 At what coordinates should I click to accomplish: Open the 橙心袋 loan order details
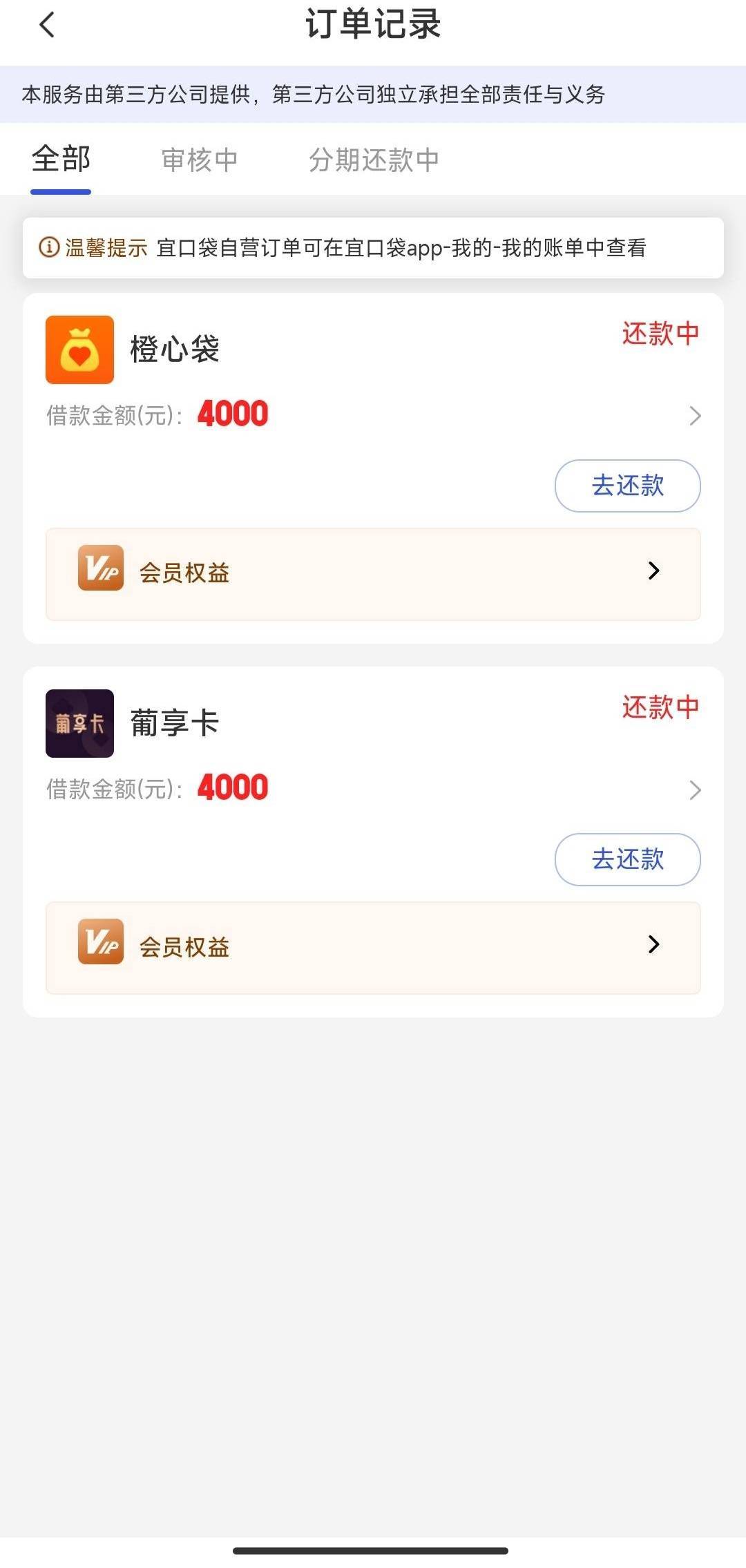pyautogui.click(x=694, y=416)
